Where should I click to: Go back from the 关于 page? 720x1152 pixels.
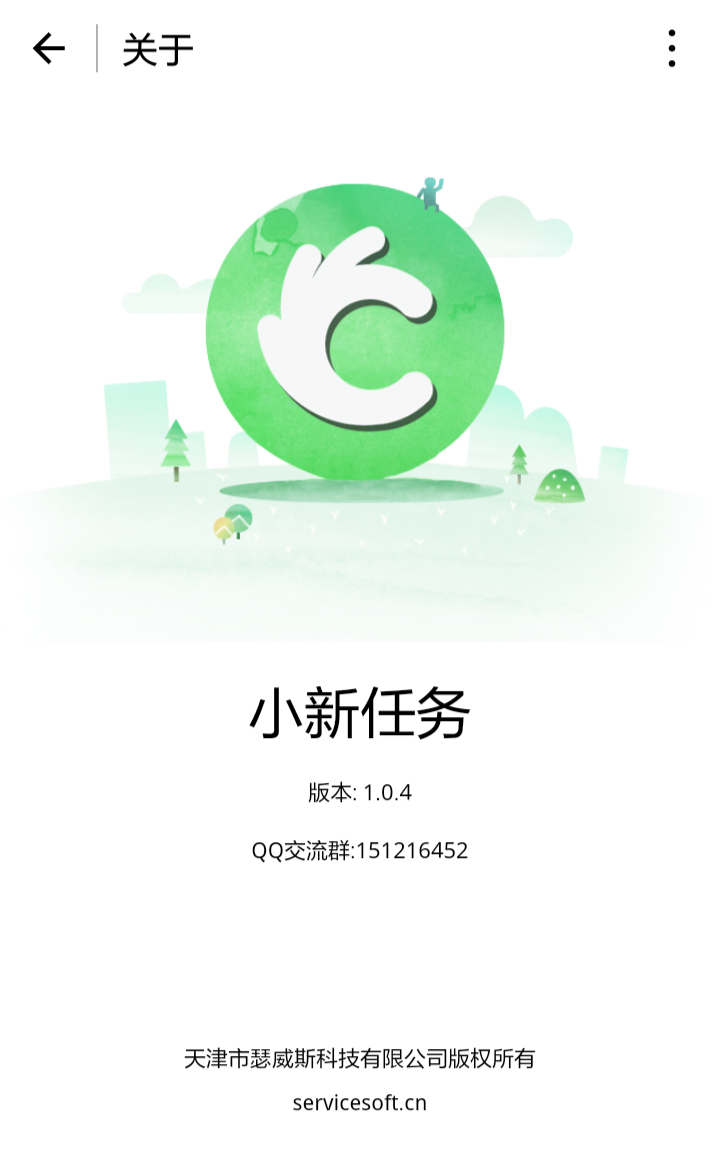48,48
